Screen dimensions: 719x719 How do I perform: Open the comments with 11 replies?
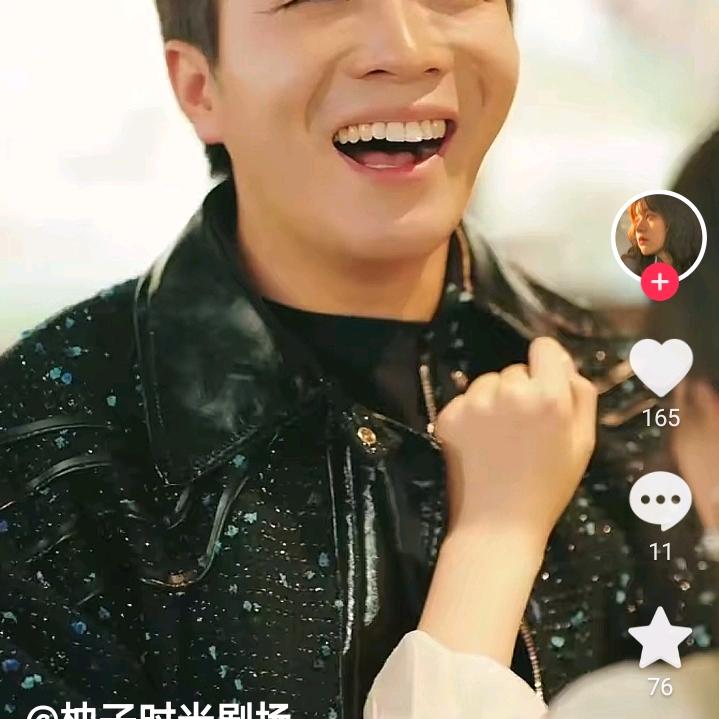coord(660,502)
